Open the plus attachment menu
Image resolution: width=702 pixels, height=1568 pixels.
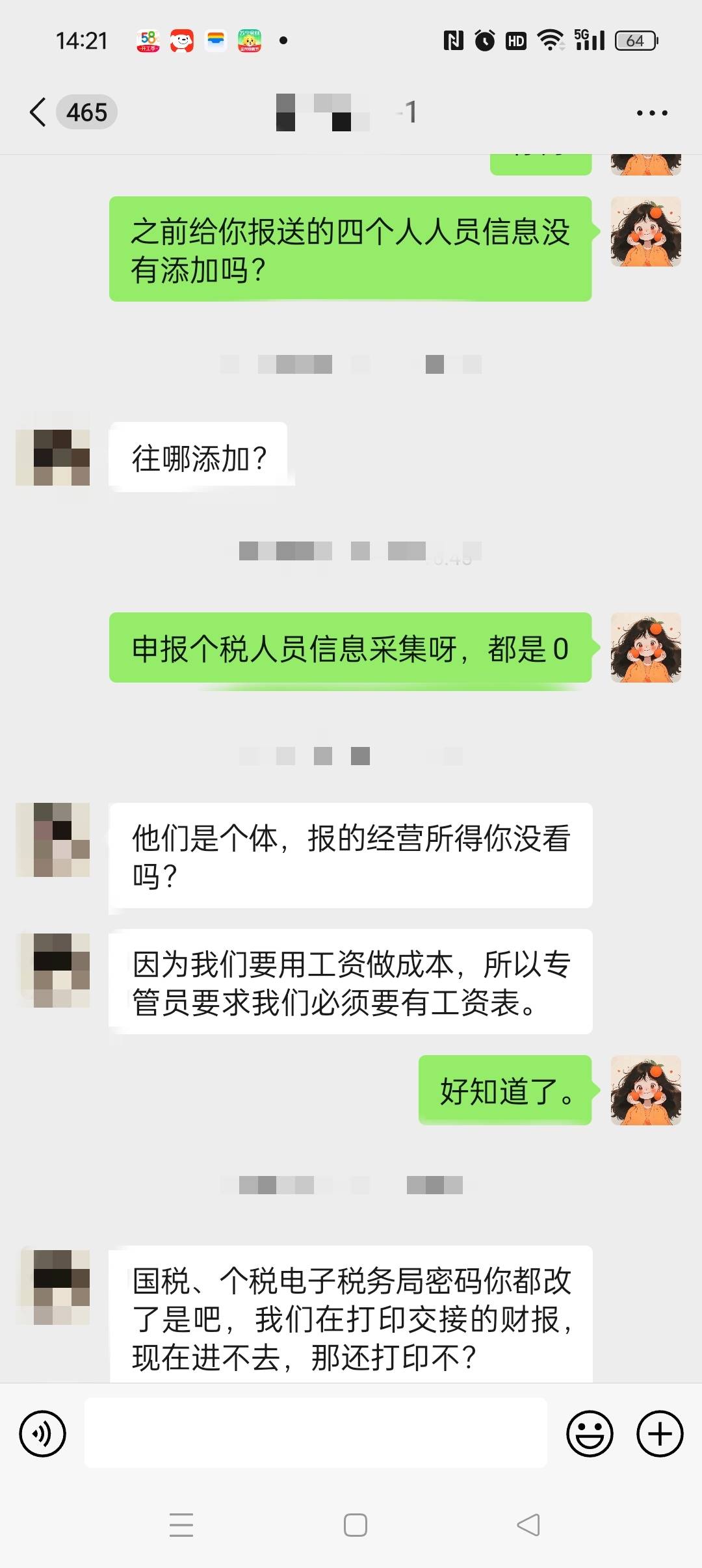point(660,1433)
